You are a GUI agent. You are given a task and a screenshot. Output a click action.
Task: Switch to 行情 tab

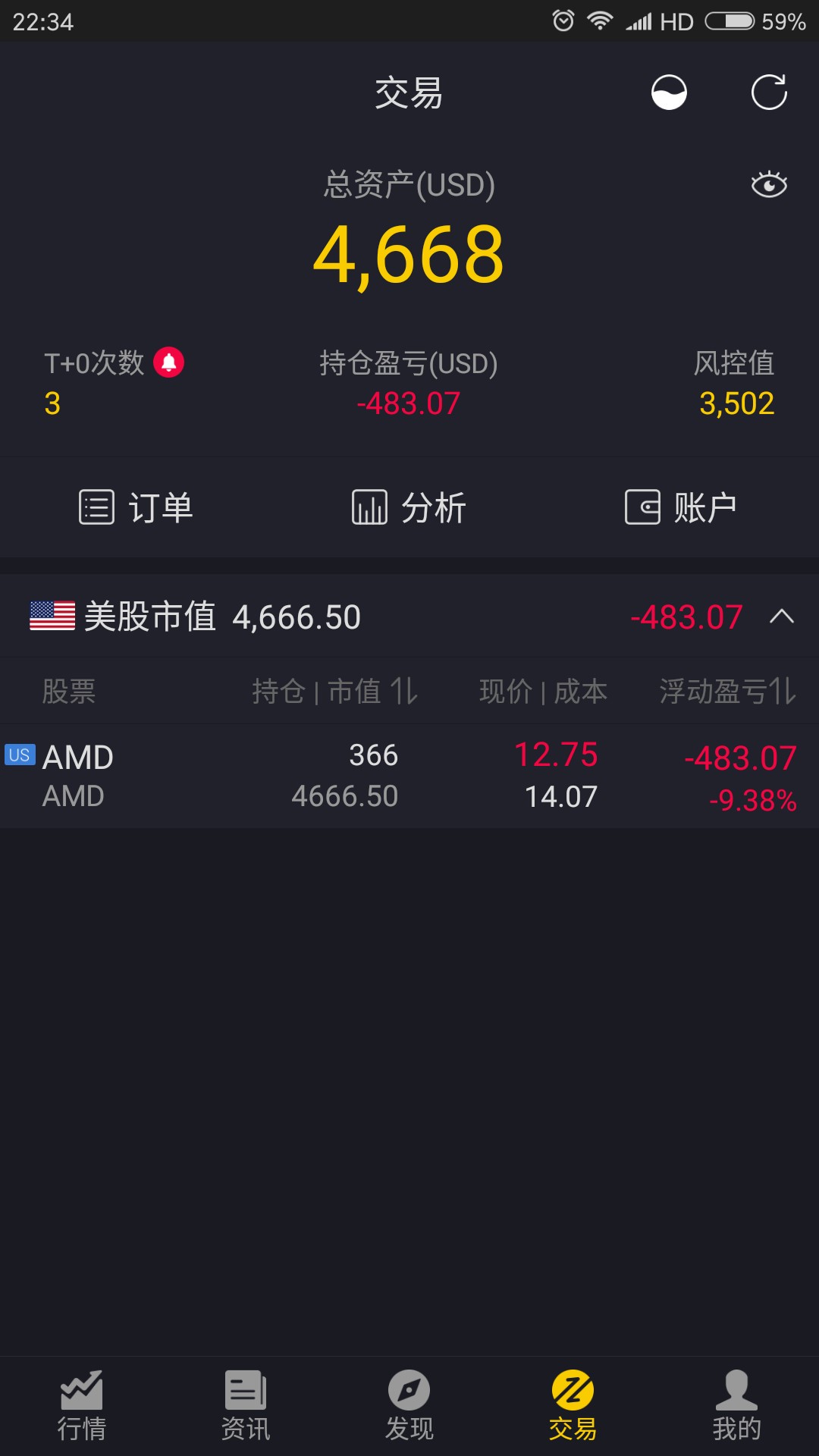point(82,1407)
